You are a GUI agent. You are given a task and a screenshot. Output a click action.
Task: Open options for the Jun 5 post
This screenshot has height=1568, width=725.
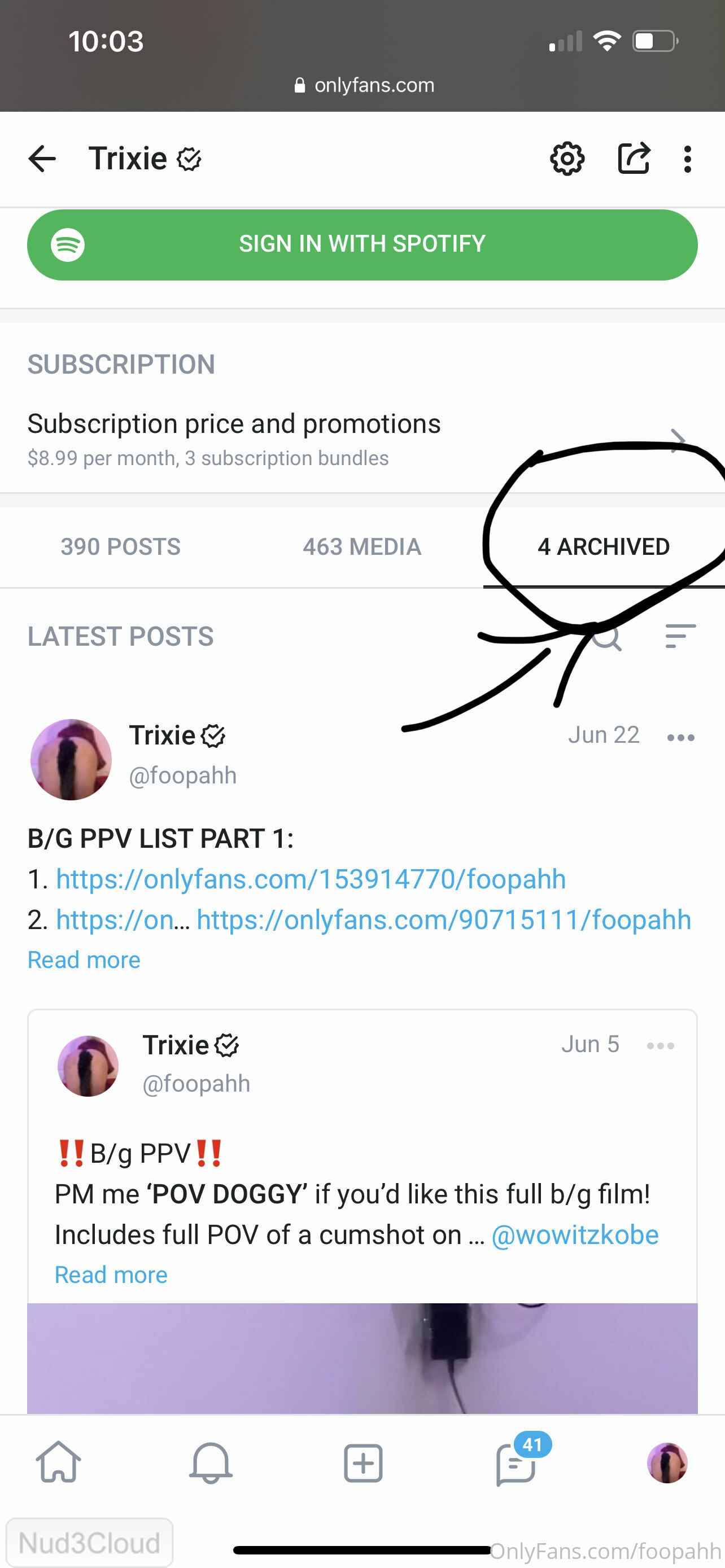tap(661, 1046)
